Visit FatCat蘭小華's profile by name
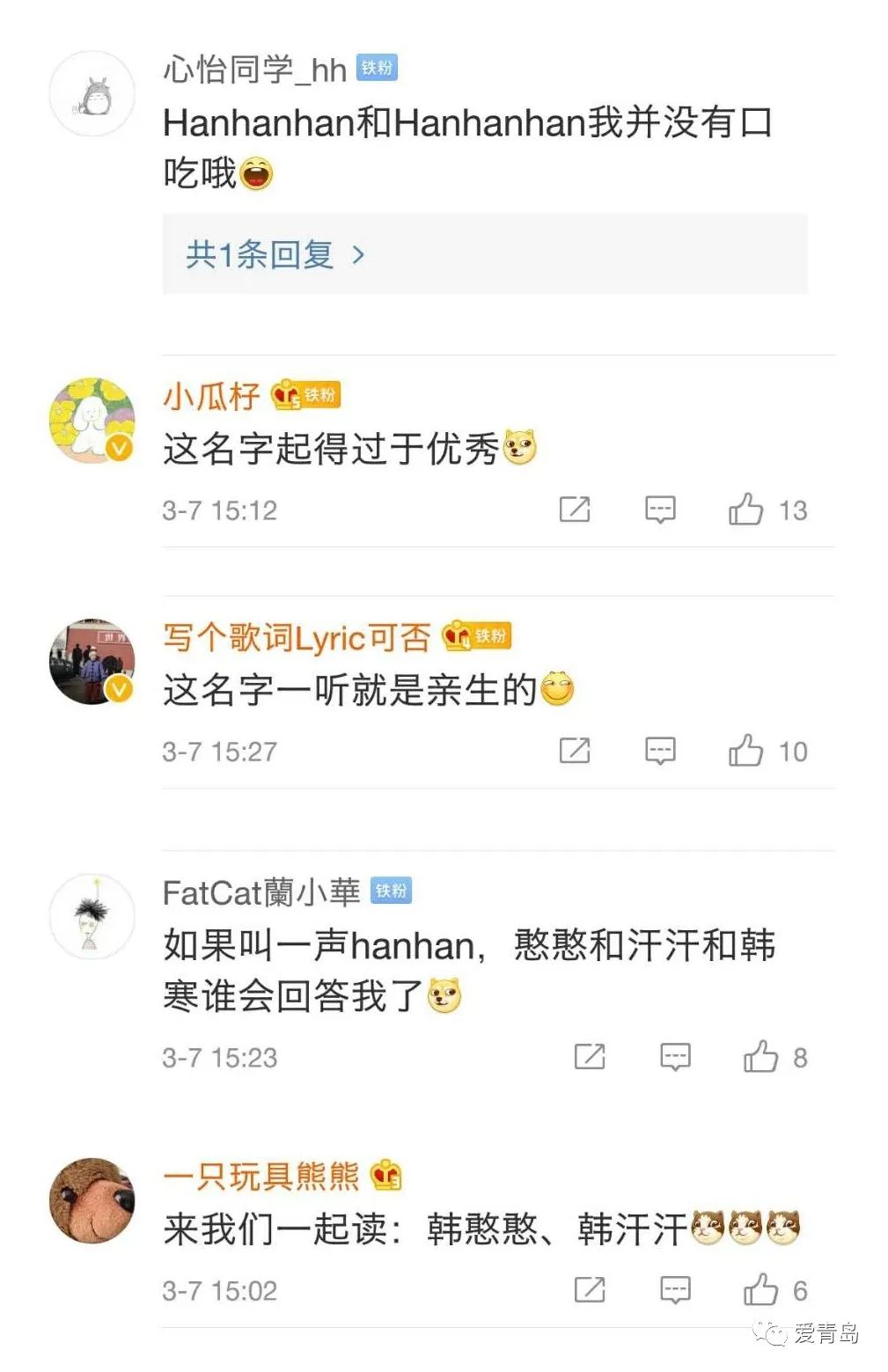The image size is (888, 1372). coord(261,893)
